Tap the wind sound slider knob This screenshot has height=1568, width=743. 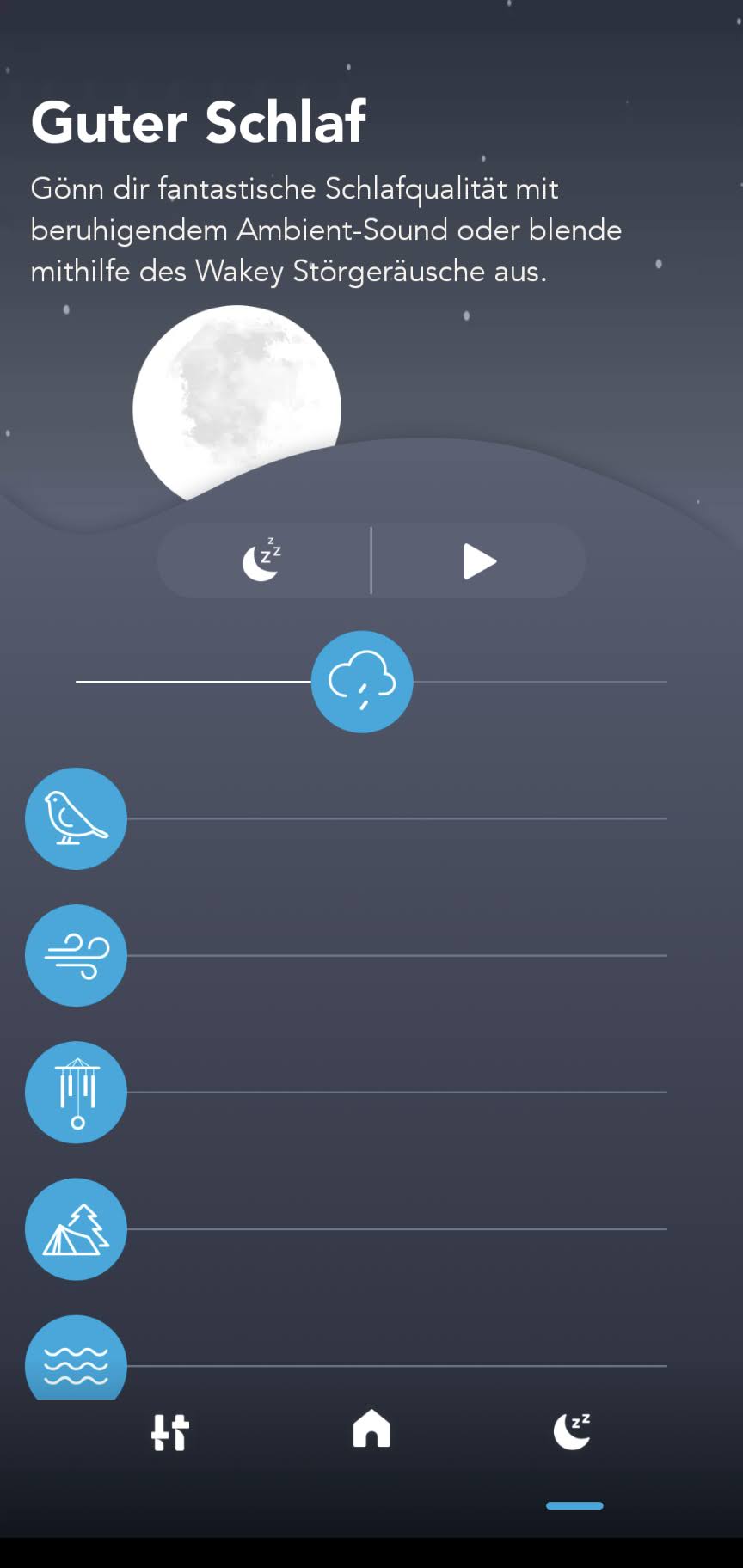pos(76,955)
